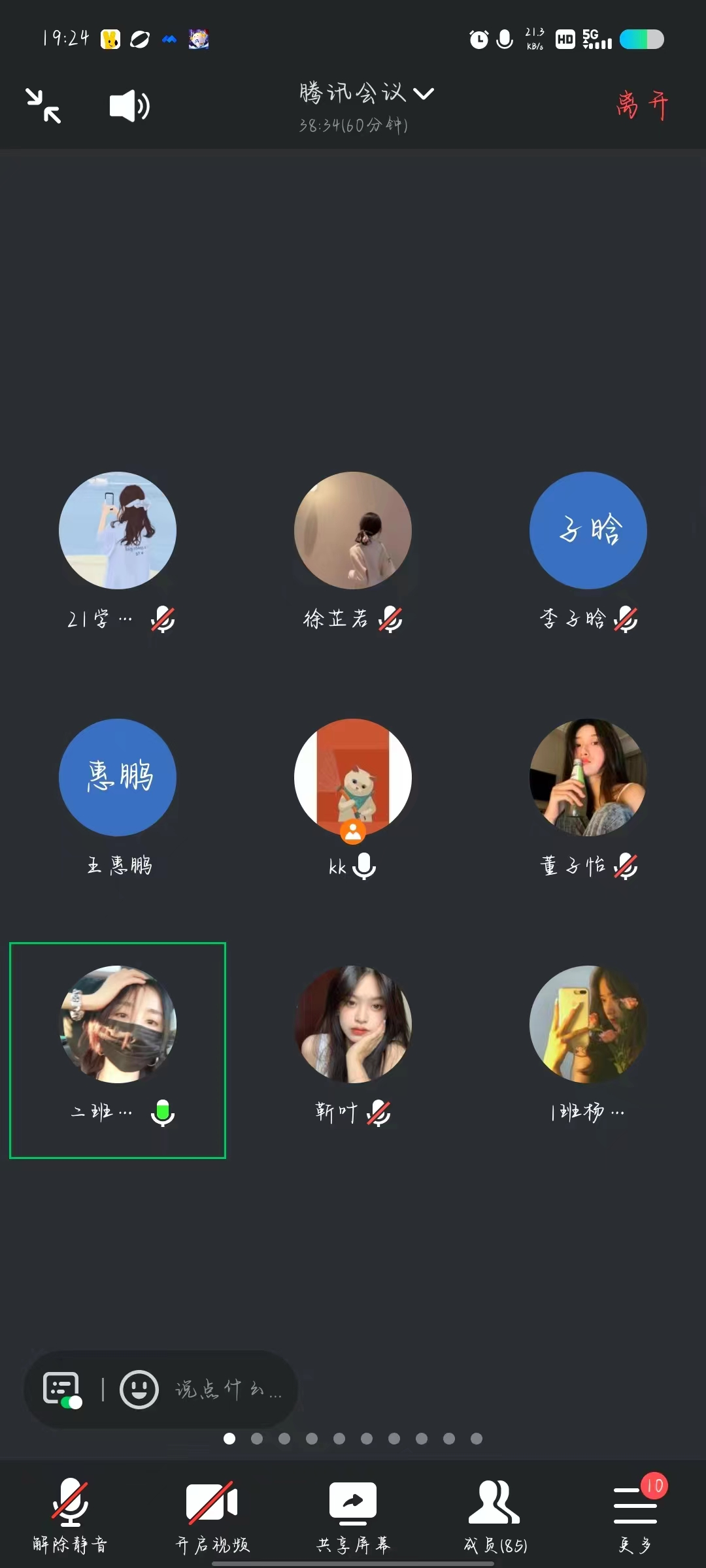Toggle the speaker audio output
The width and height of the screenshot is (706, 1568).
pyautogui.click(x=129, y=106)
